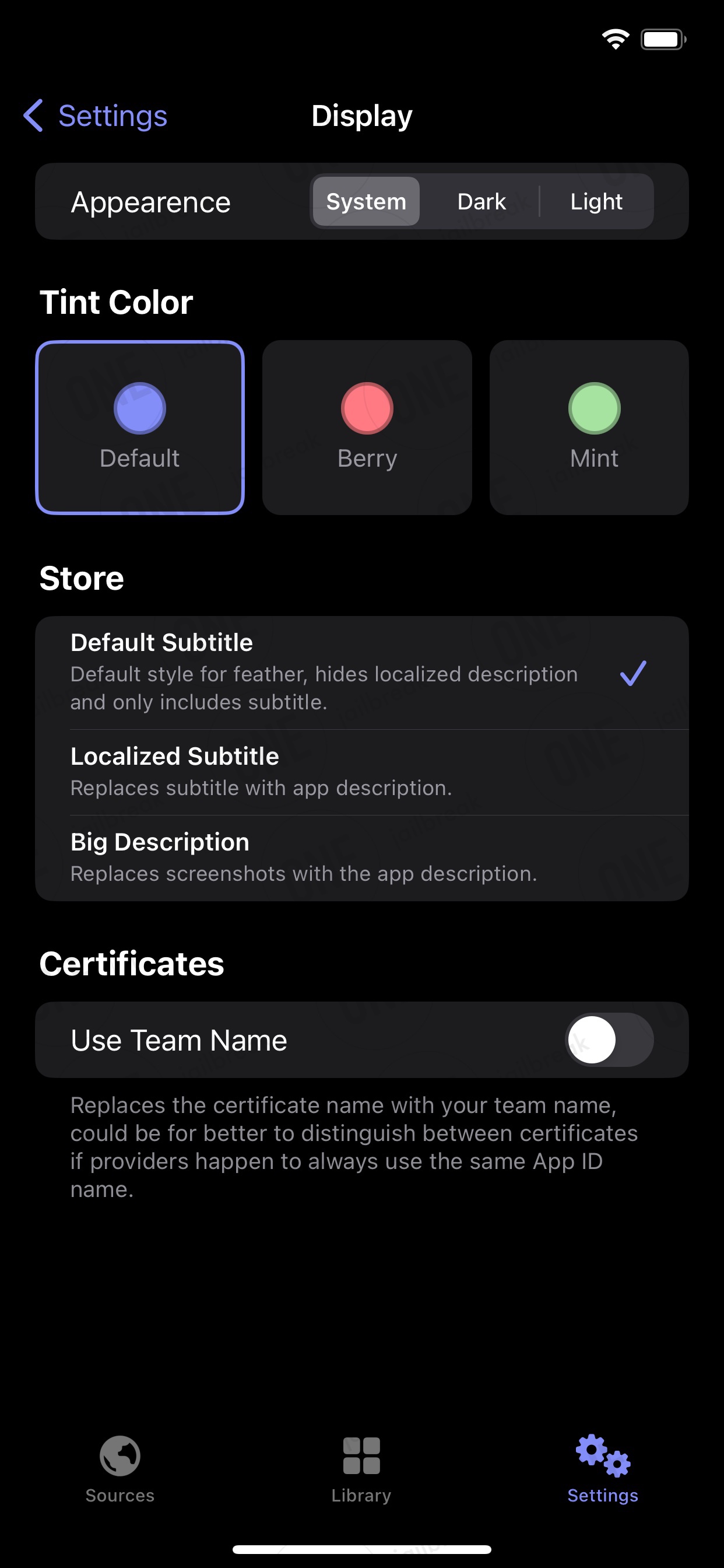Screen dimensions: 724x1568
Task: Select Big Description store style
Action: (362, 857)
